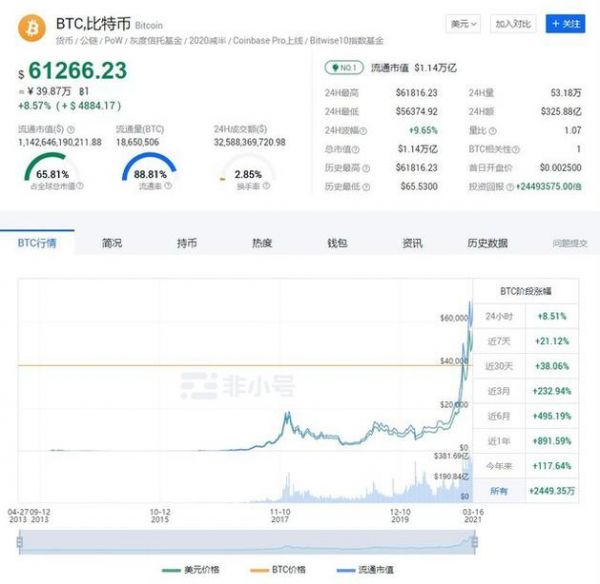View the 资讯 tab

412,243
